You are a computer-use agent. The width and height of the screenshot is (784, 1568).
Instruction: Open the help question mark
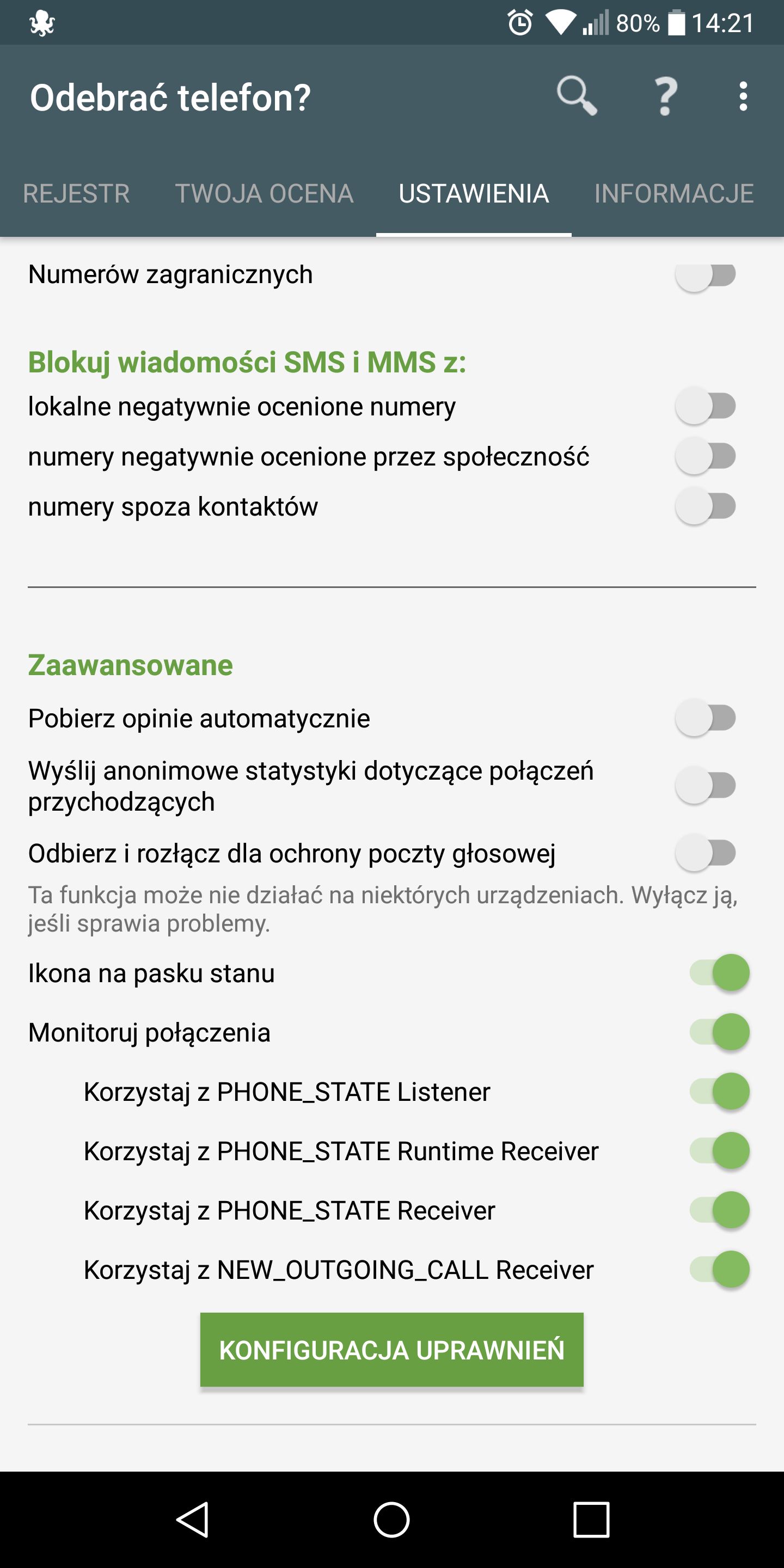point(666,96)
